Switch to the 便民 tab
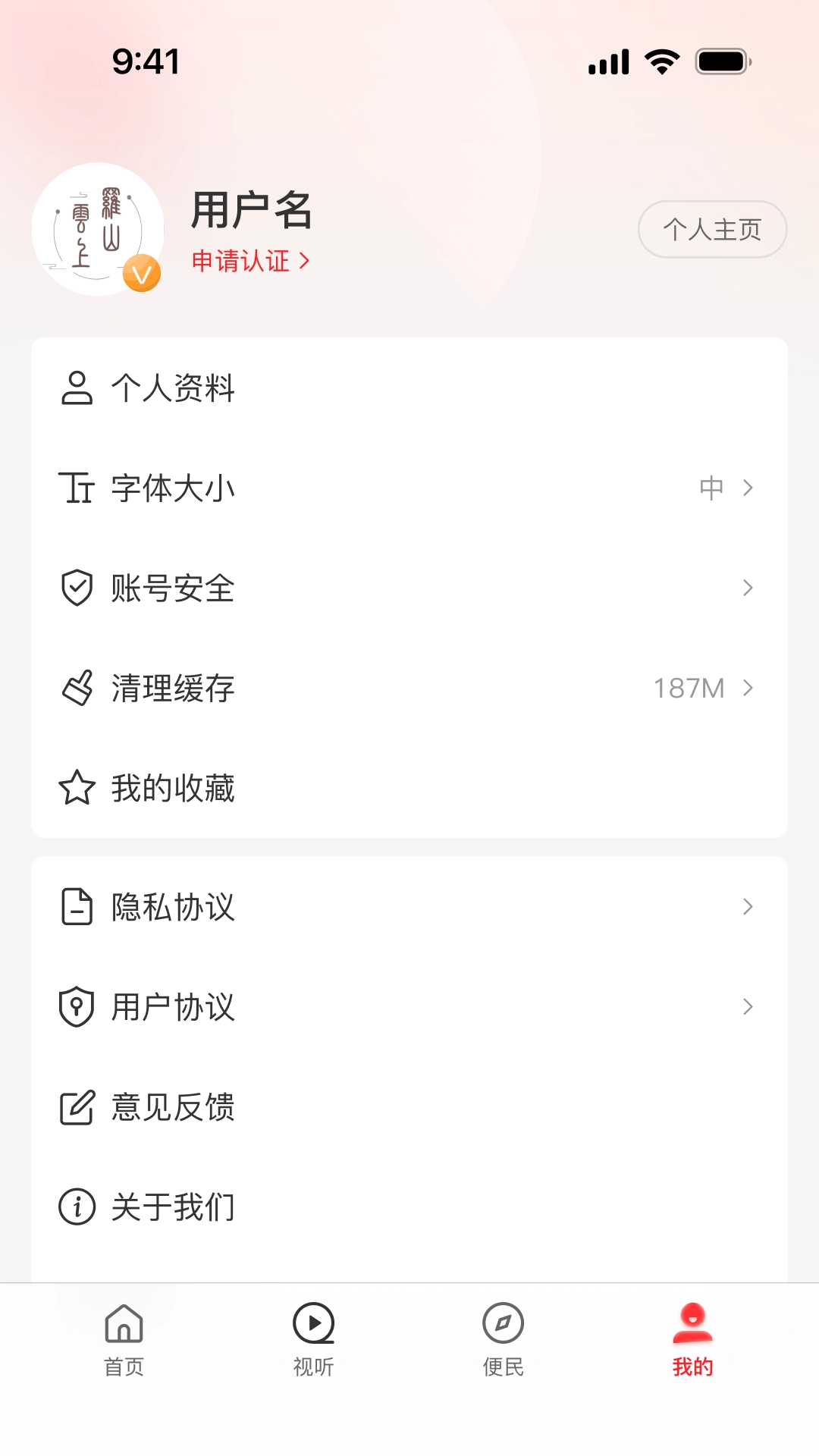The image size is (819, 1456). click(502, 1342)
